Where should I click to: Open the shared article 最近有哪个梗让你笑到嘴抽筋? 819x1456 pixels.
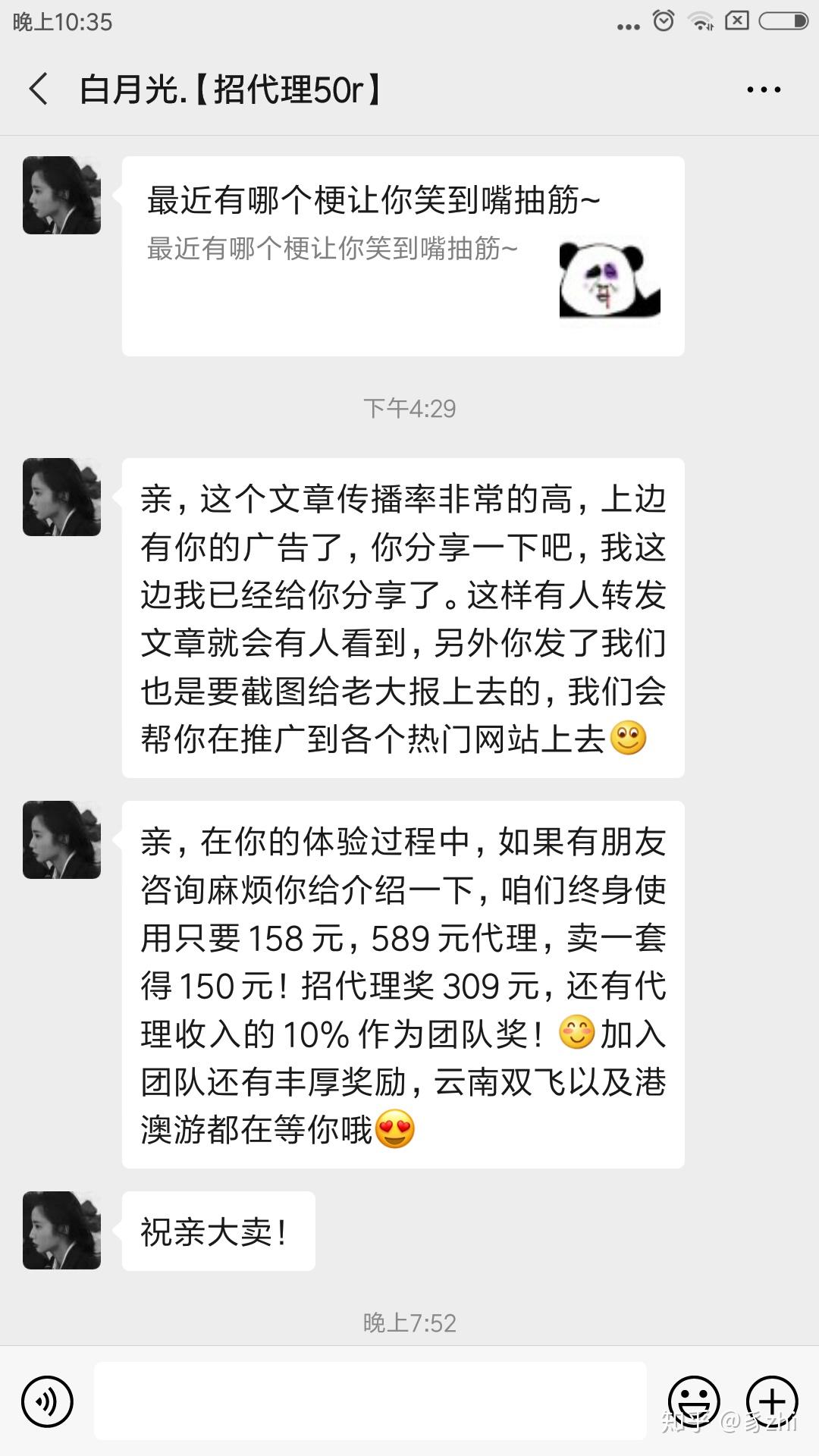(x=403, y=256)
